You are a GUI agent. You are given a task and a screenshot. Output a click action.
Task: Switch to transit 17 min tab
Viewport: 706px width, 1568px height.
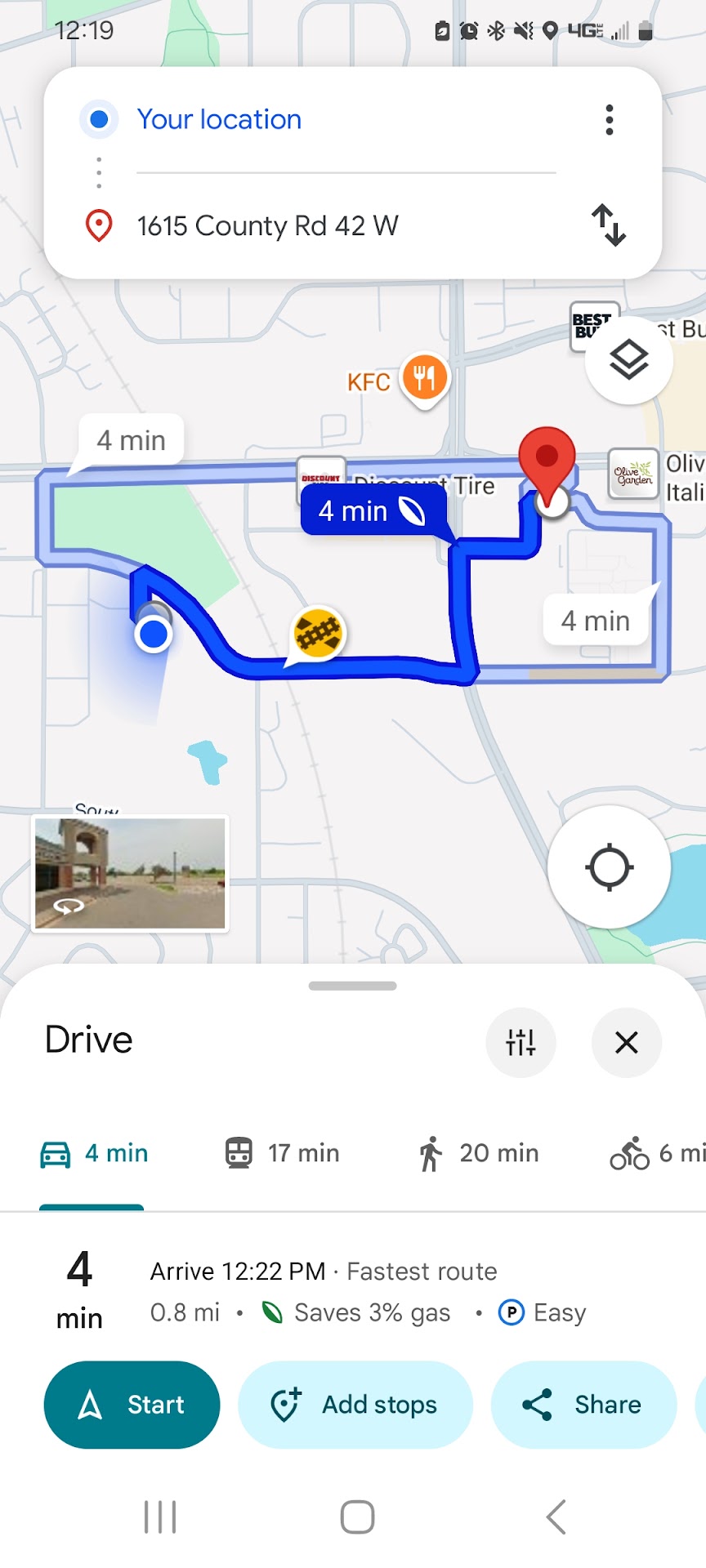(x=282, y=1153)
